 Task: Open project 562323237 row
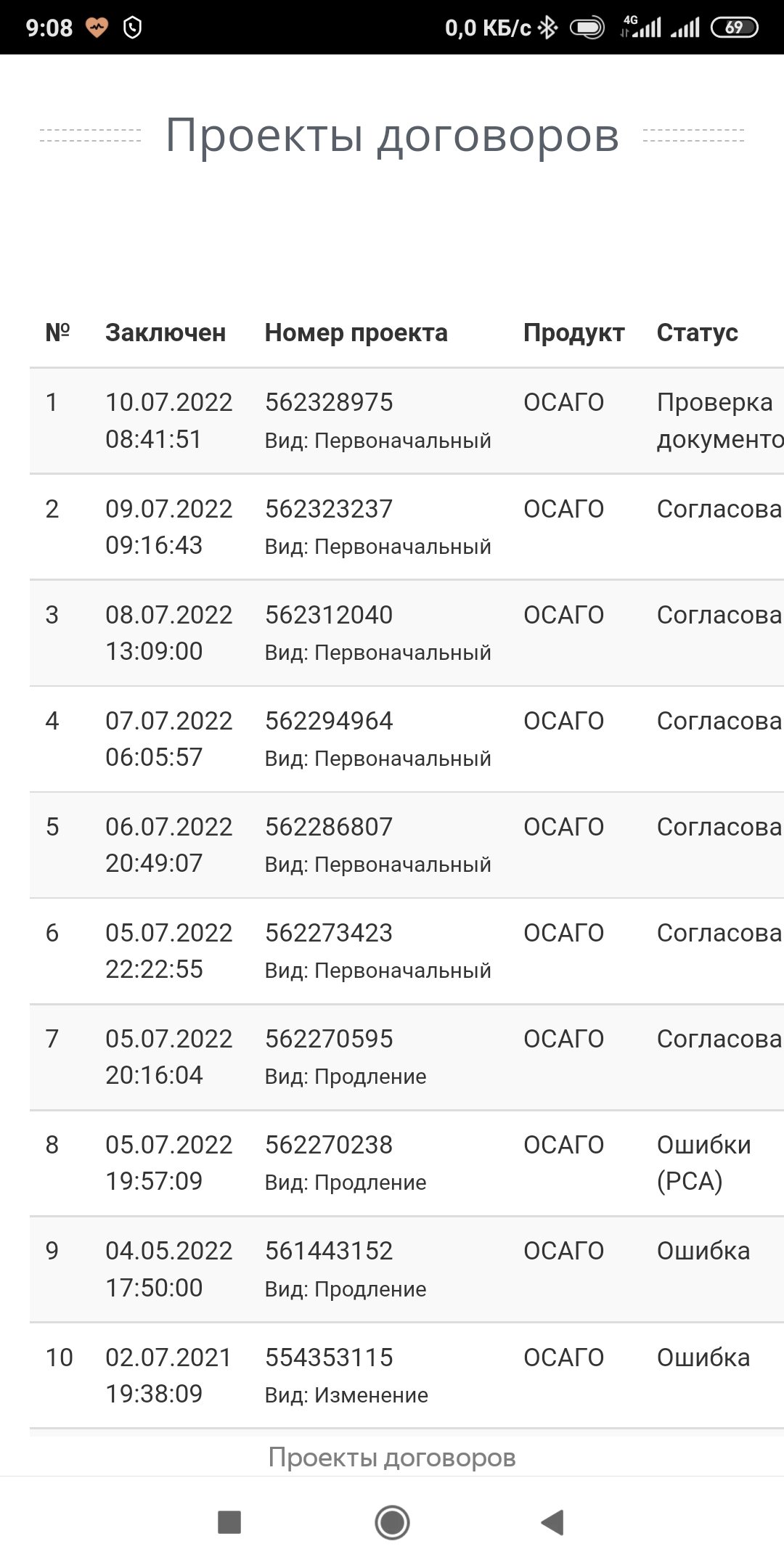329,509
